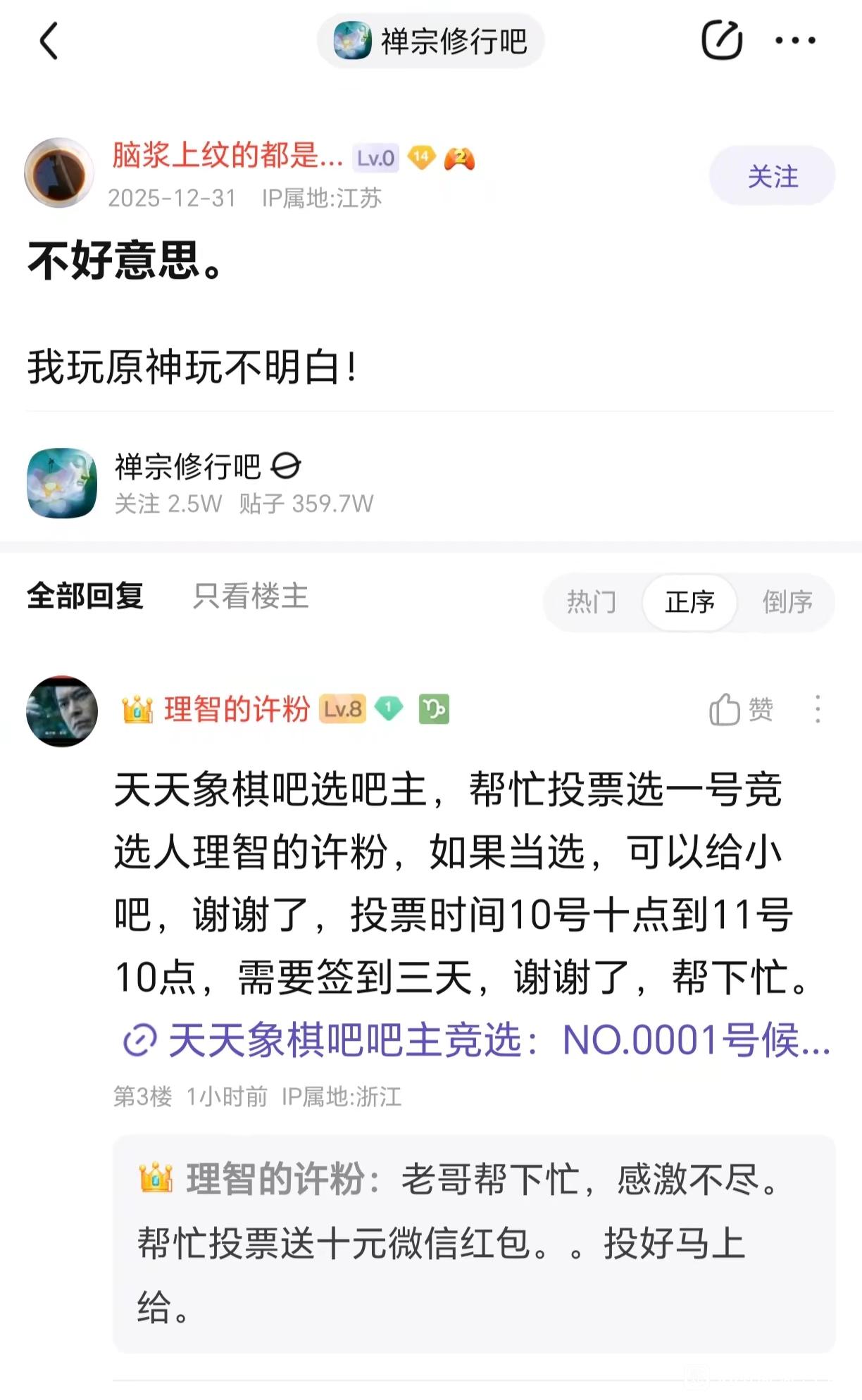862x1400 pixels.
Task: Open the three-dot overflow menu at top
Action: point(795,41)
